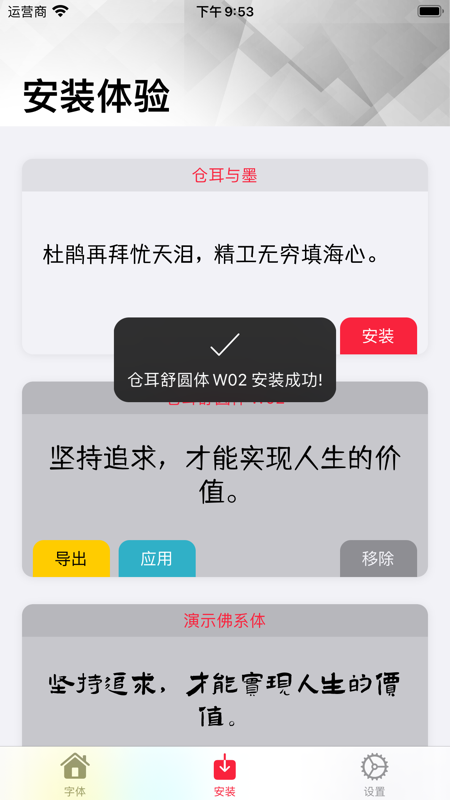Open the 设置 tab
The height and width of the screenshot is (800, 450).
(x=374, y=774)
